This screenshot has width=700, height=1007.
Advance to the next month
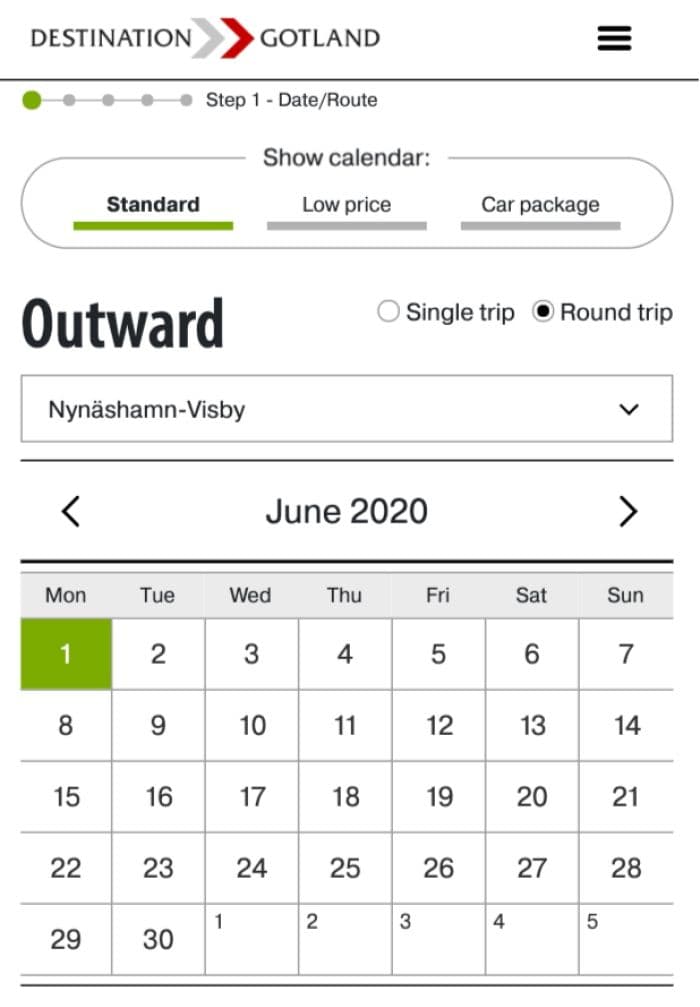(x=627, y=512)
